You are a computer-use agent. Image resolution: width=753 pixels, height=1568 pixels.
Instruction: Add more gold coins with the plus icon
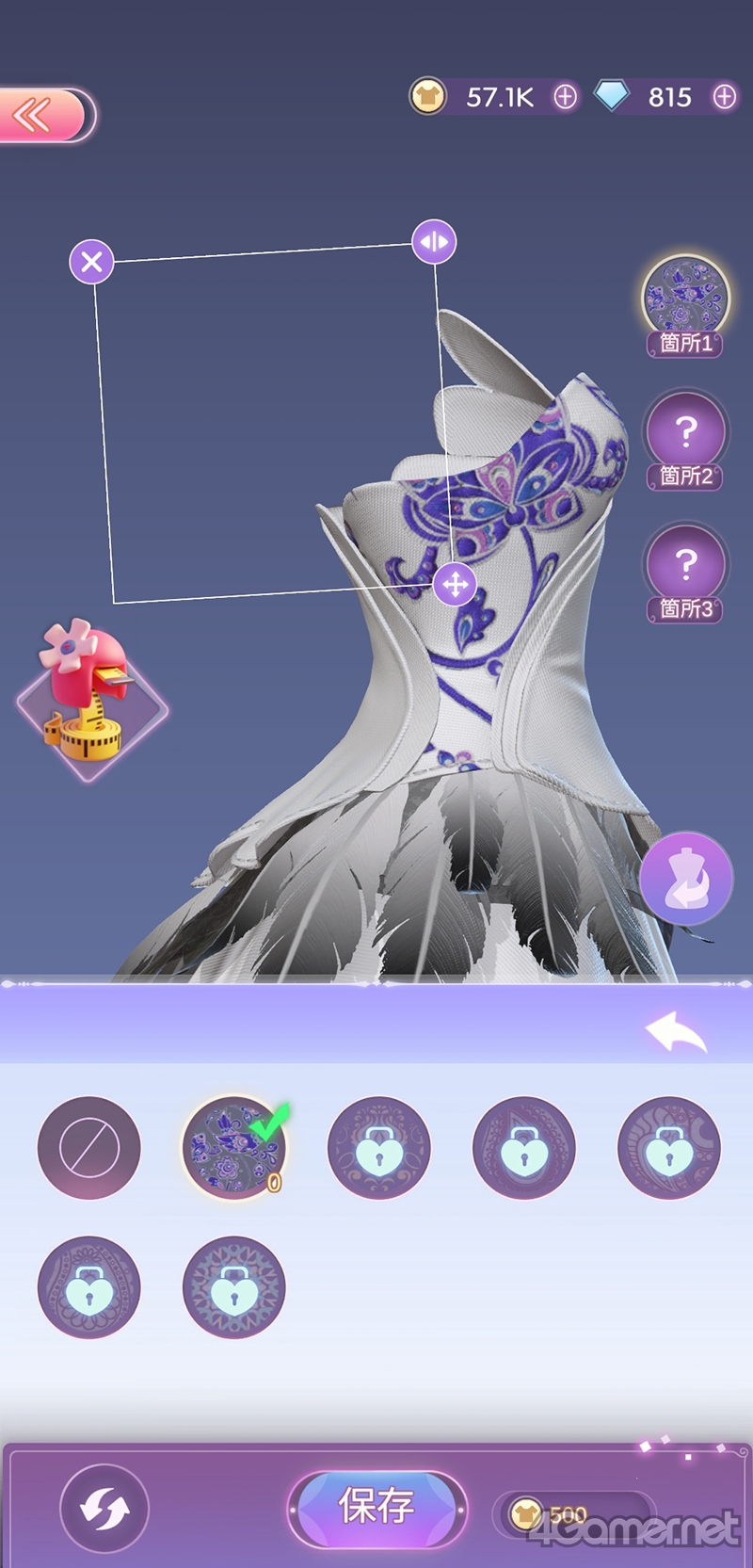point(565,97)
